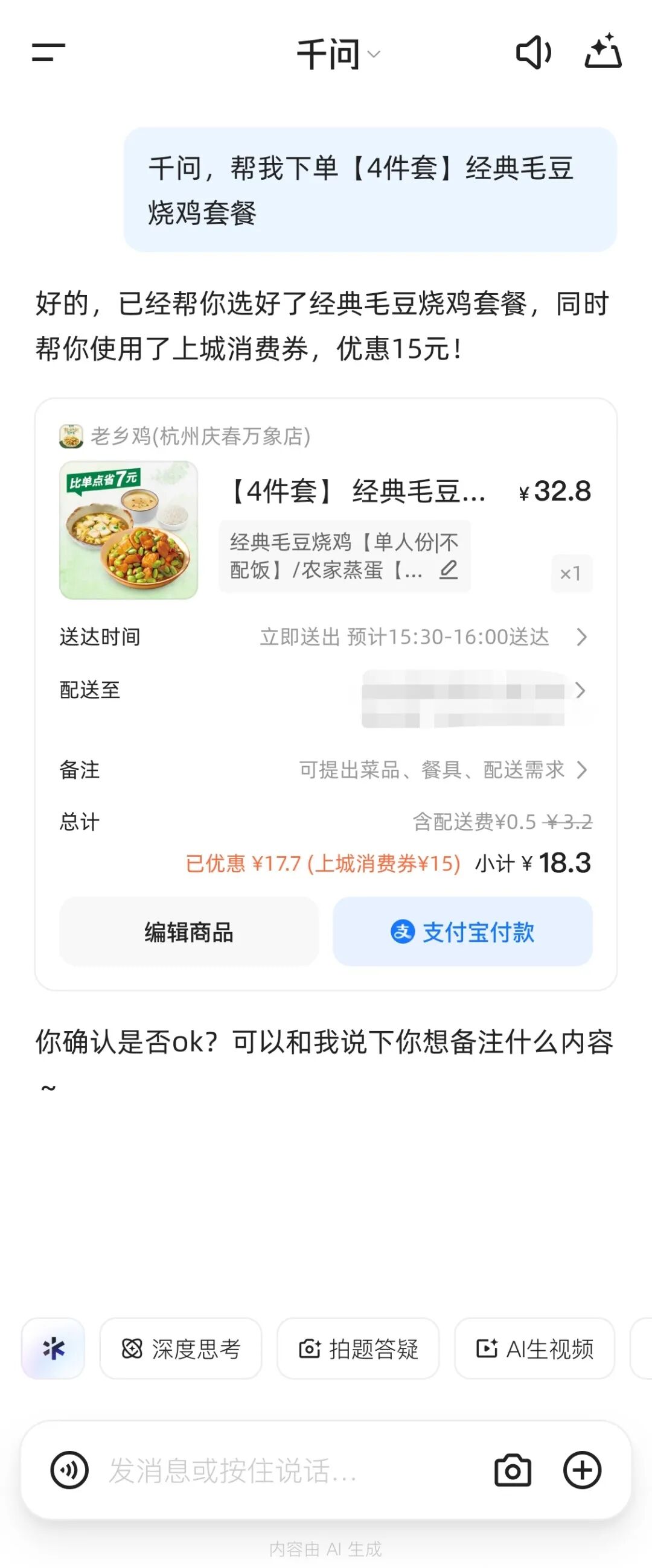Open the camera to send a photo

click(514, 1470)
